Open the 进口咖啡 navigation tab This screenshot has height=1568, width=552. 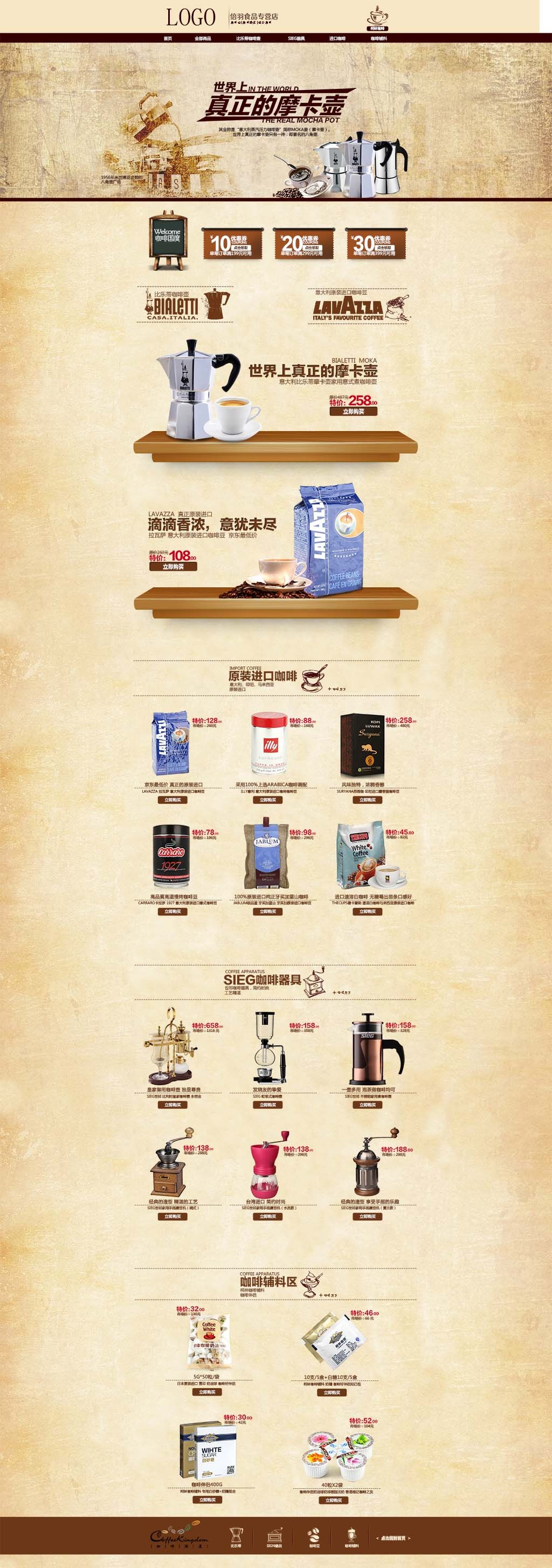pos(337,38)
